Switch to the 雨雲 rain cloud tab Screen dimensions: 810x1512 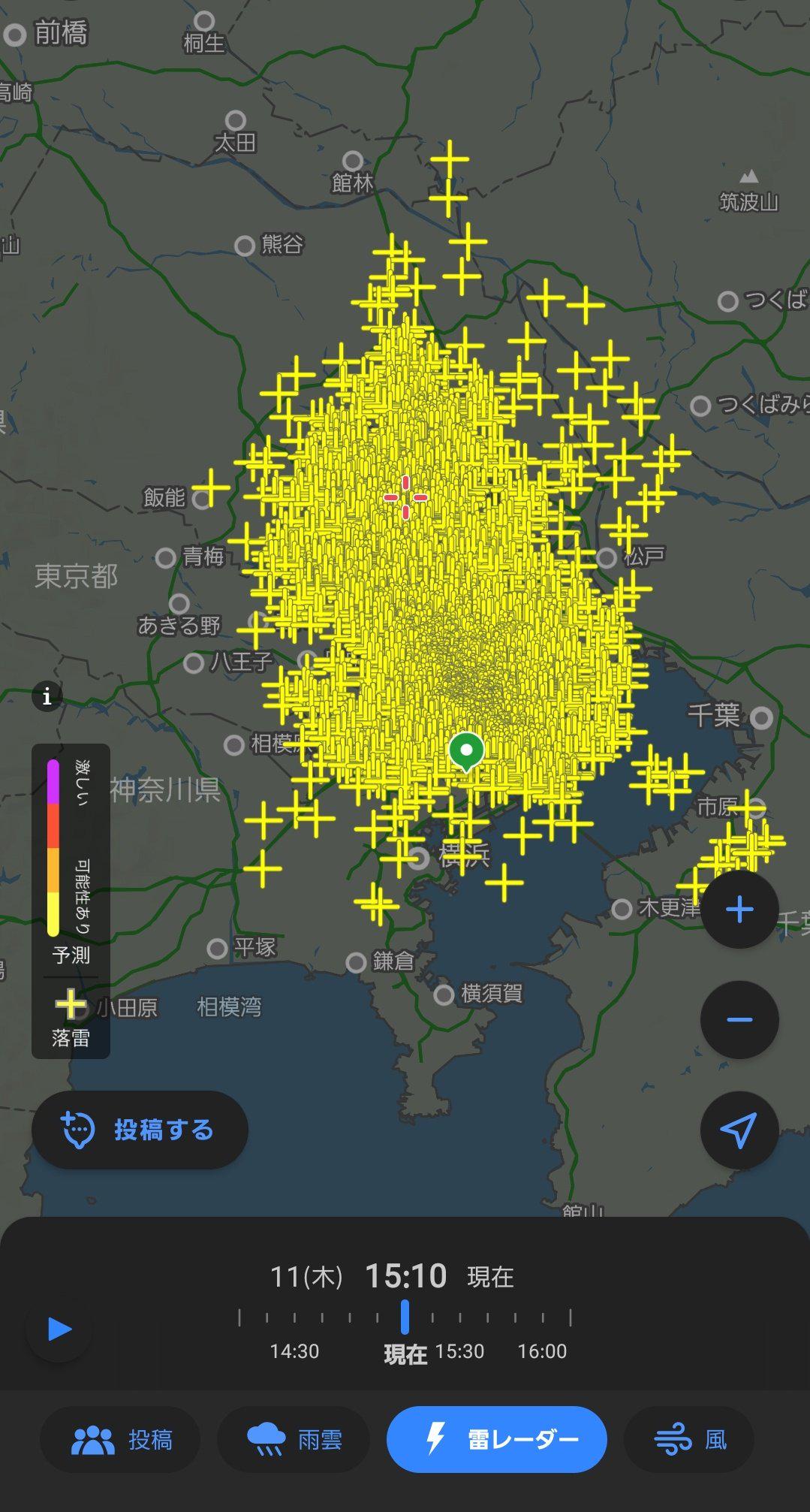click(x=294, y=1439)
